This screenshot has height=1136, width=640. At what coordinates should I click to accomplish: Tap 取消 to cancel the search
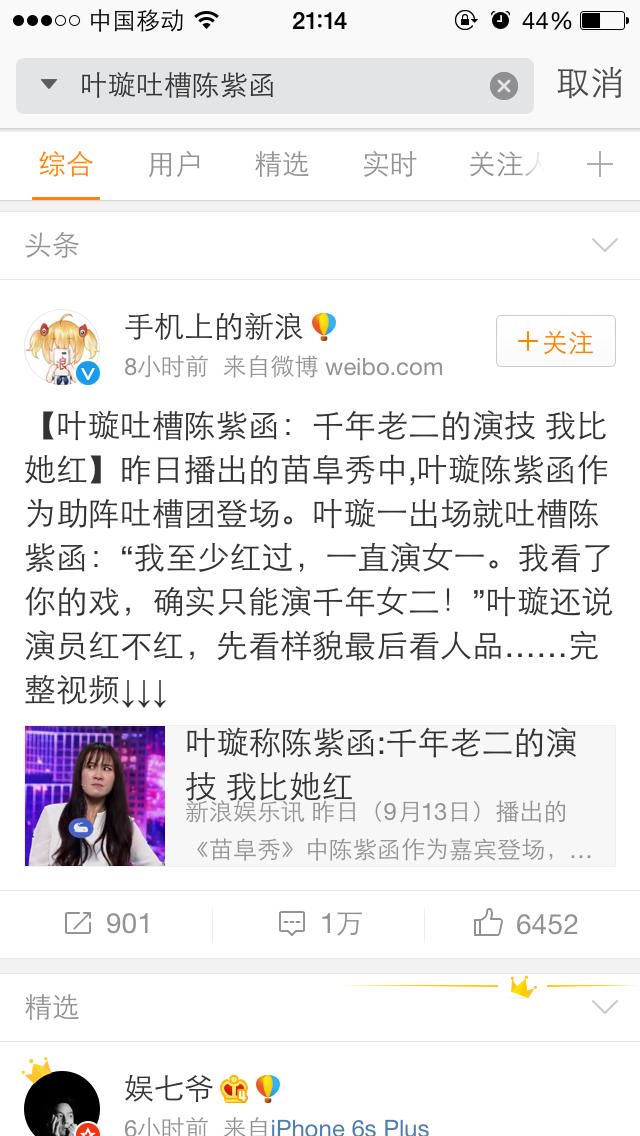[589, 83]
